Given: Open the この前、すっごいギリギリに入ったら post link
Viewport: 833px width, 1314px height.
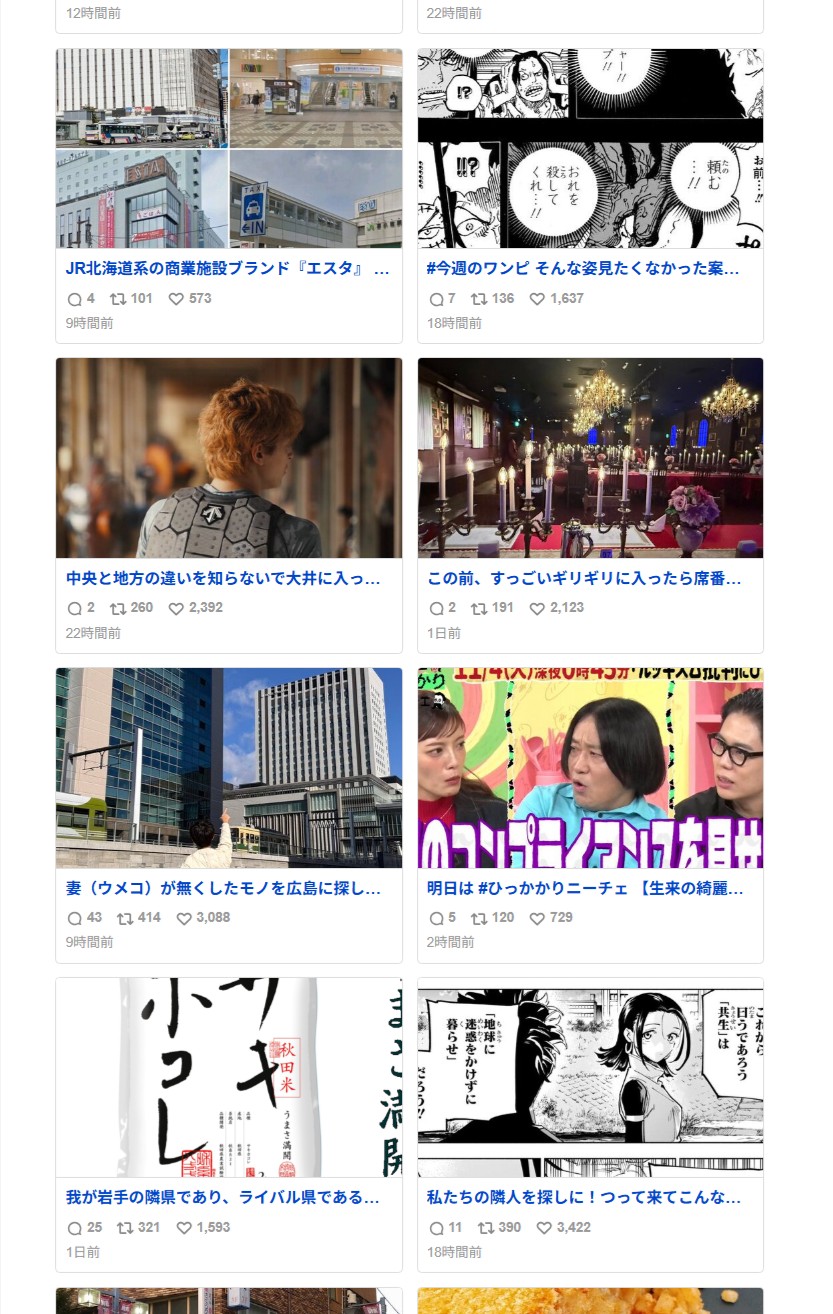Looking at the screenshot, I should tap(584, 578).
